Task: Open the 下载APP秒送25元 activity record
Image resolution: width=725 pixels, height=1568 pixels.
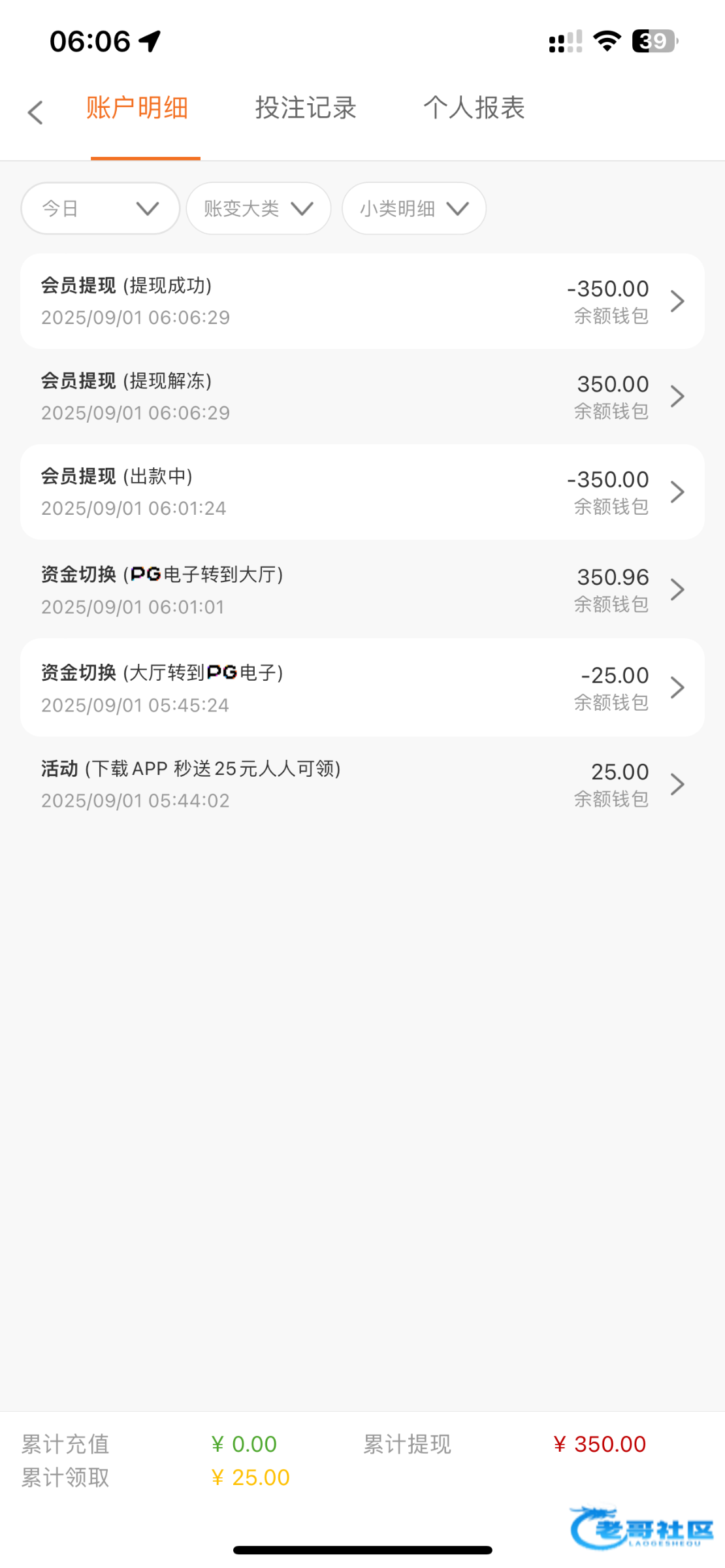Action: pos(362,784)
